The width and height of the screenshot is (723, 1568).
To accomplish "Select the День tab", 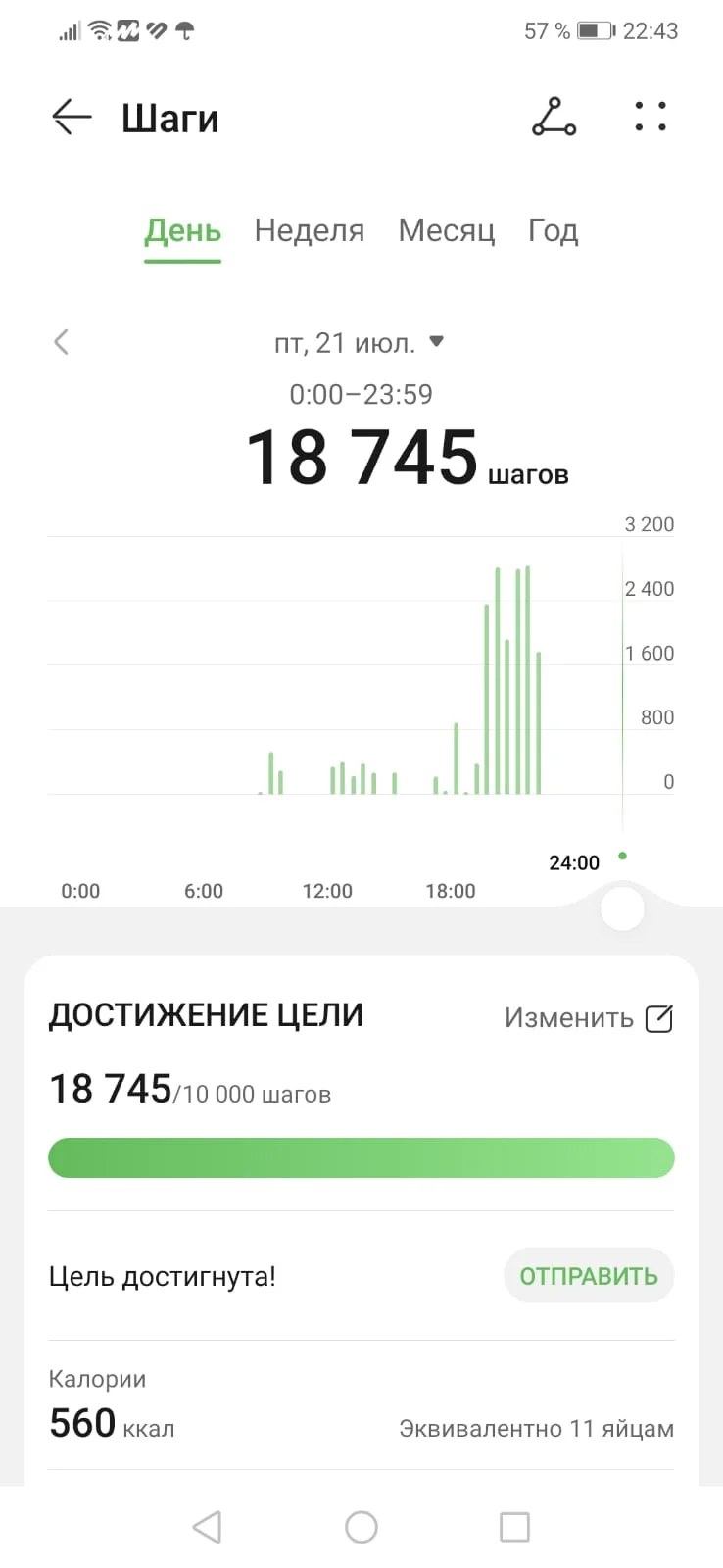I will pyautogui.click(x=183, y=231).
